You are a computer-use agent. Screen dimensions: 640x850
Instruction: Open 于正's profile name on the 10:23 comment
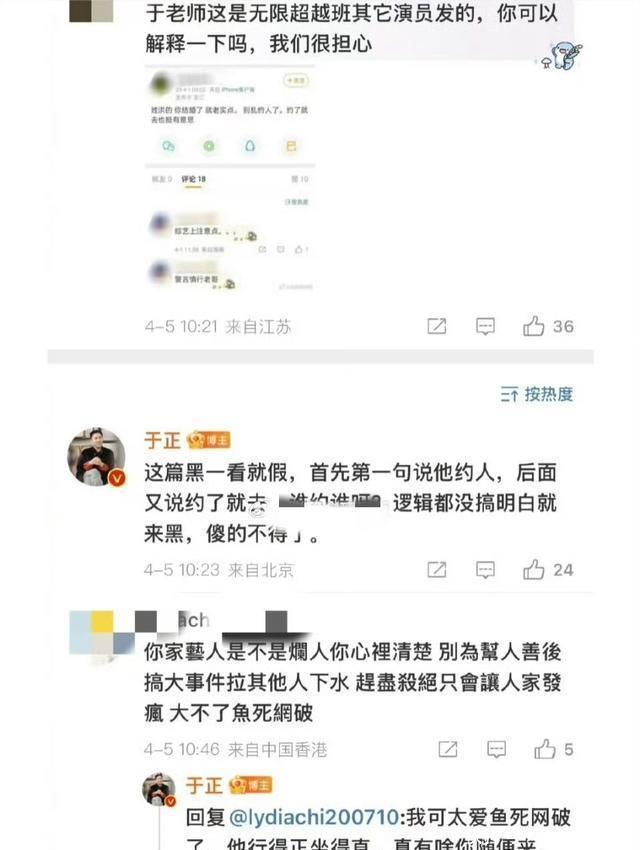162,440
